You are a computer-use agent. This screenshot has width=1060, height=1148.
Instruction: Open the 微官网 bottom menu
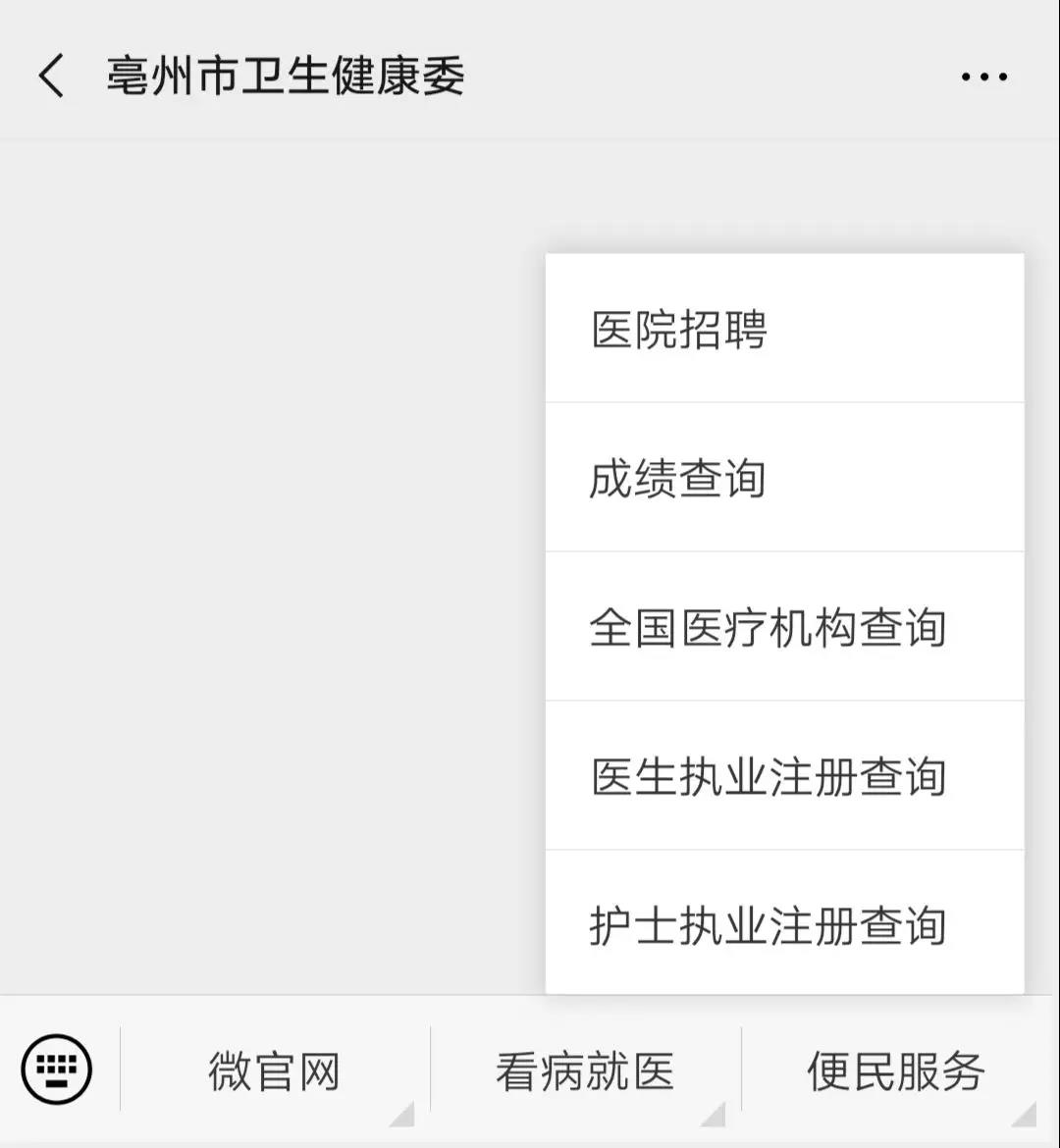pos(275,1070)
